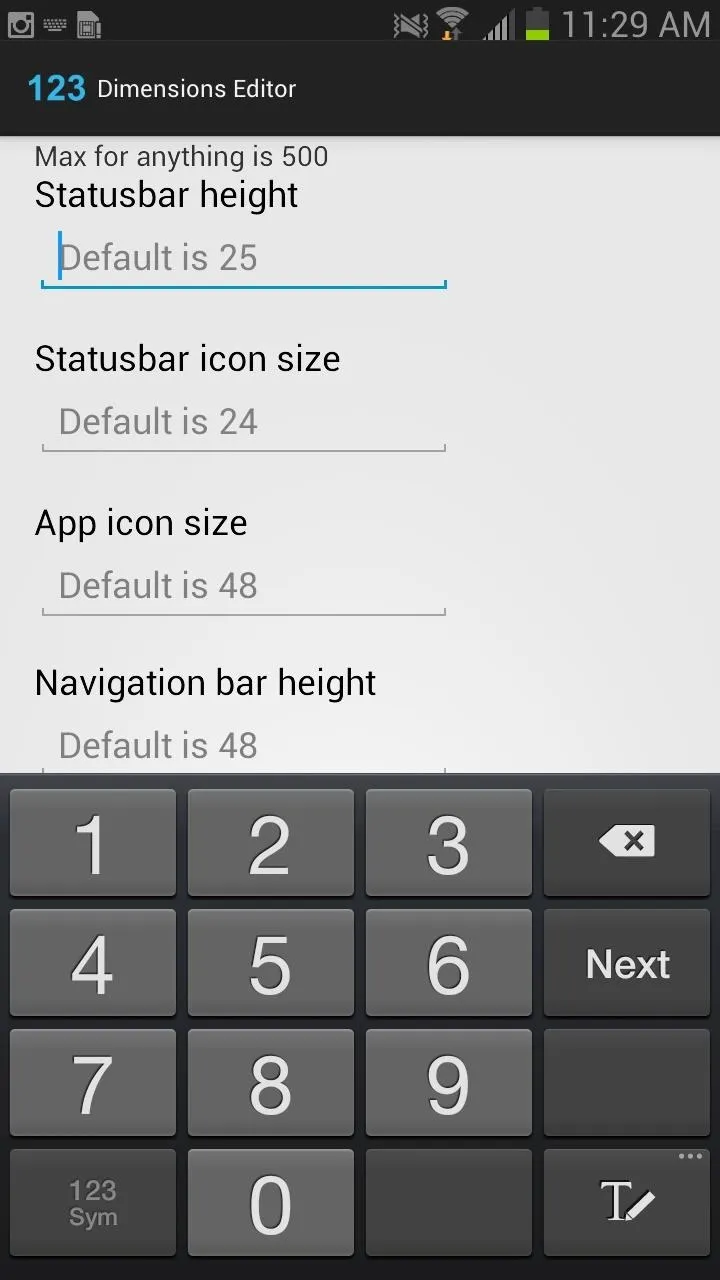Edit the Statusbar icon size field
Viewport: 720px width, 1280px height.
[x=243, y=422]
